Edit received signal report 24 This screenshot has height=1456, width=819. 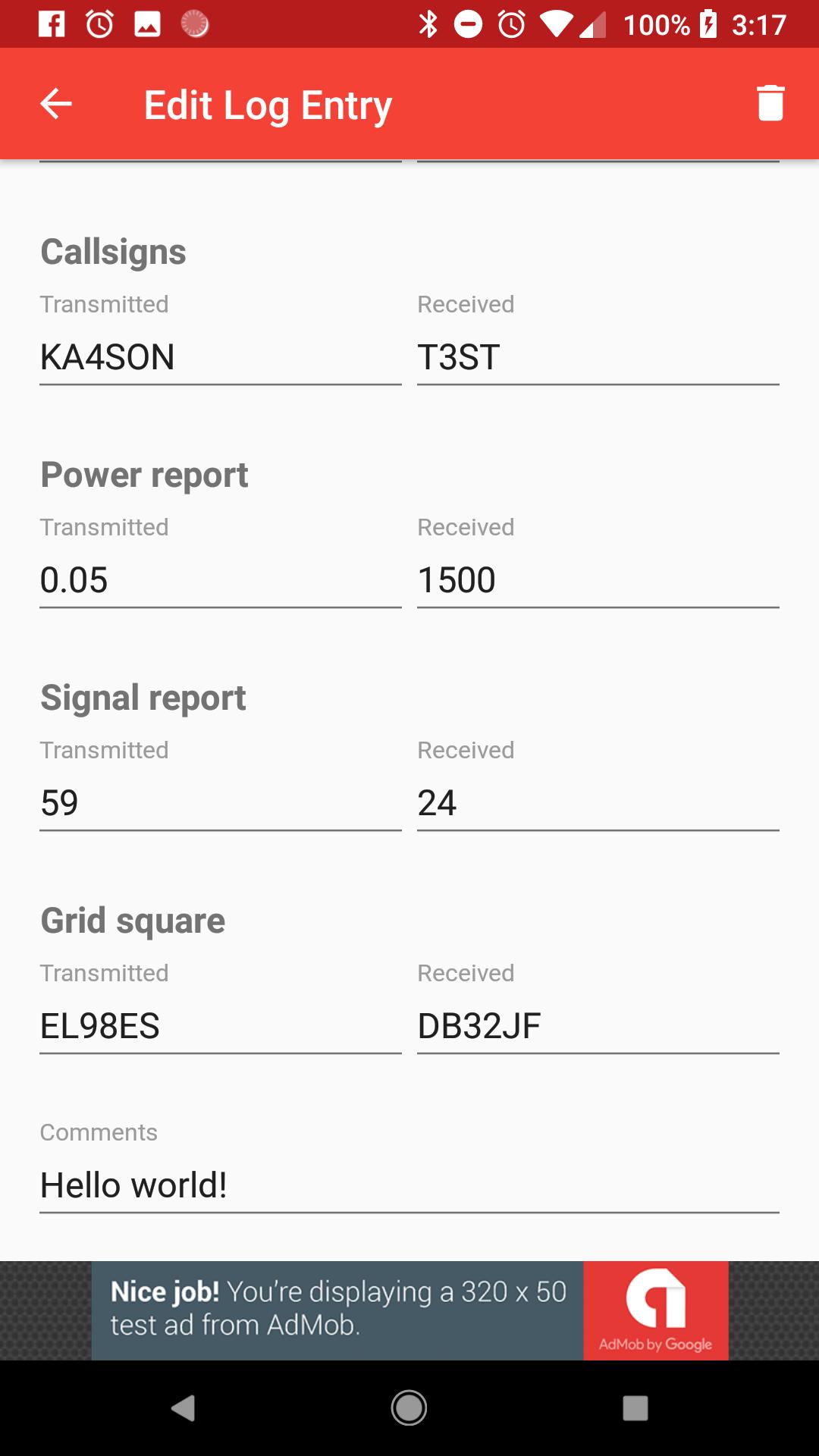coord(598,803)
